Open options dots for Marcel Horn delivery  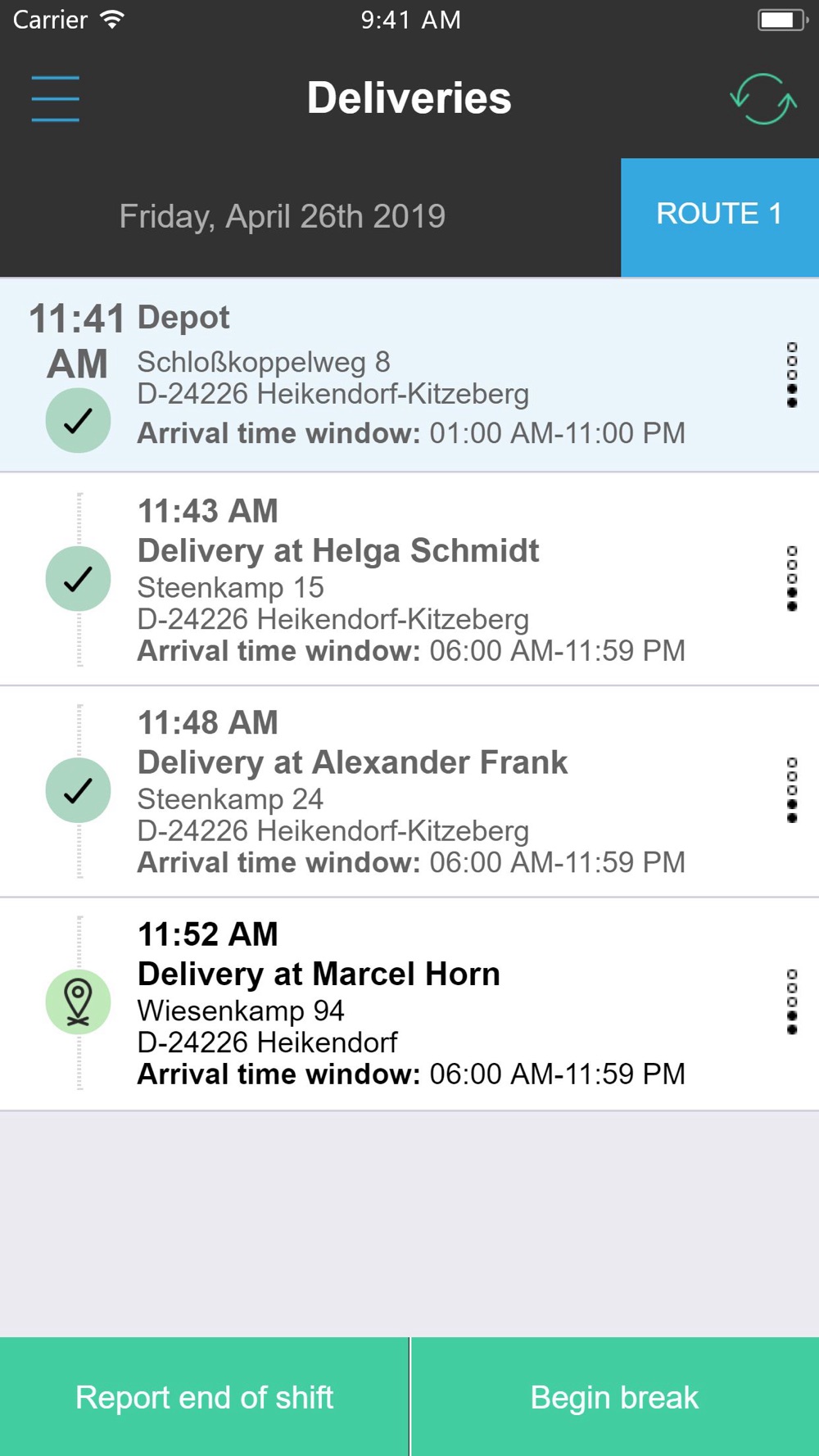792,1002
